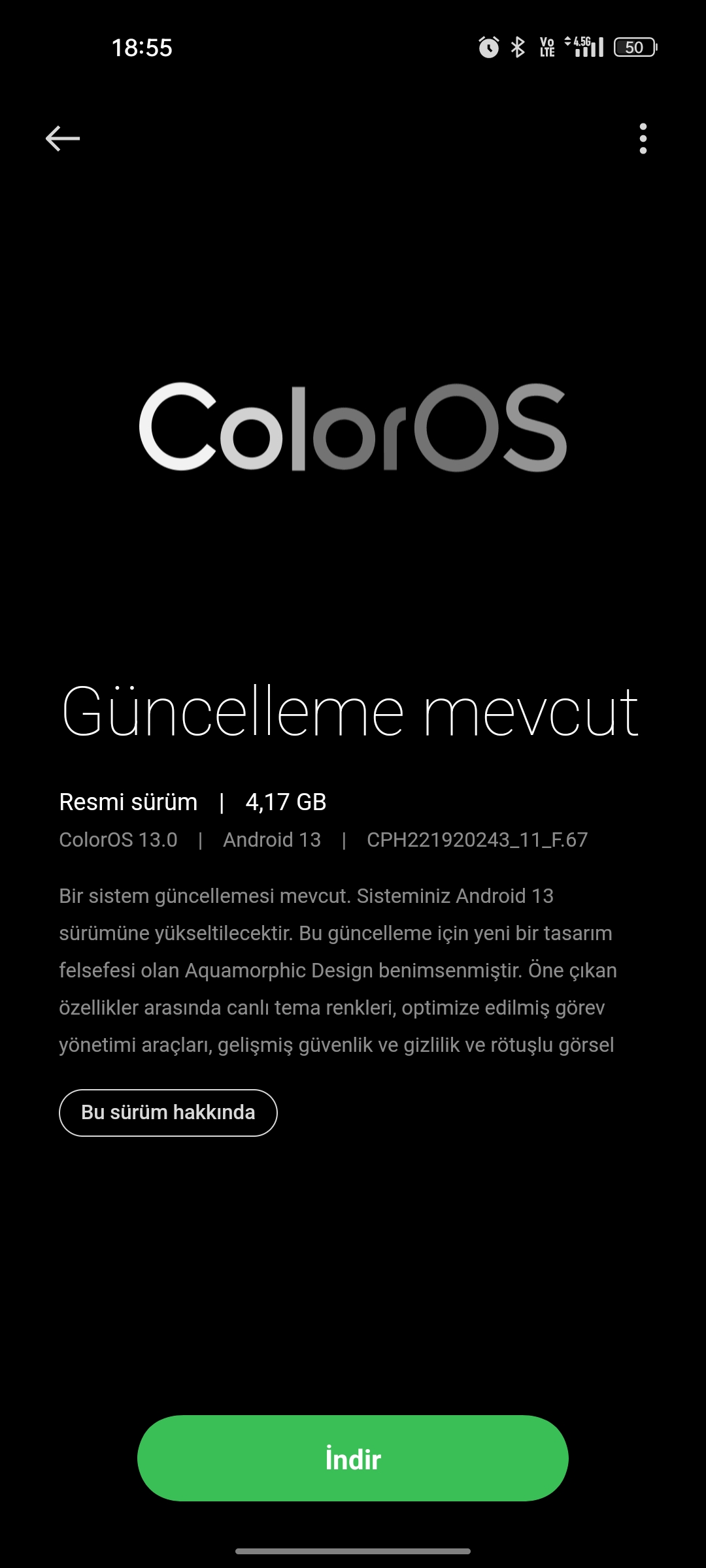Open Bu sürüm hakkında details
This screenshot has width=706, height=1568.
click(168, 1113)
